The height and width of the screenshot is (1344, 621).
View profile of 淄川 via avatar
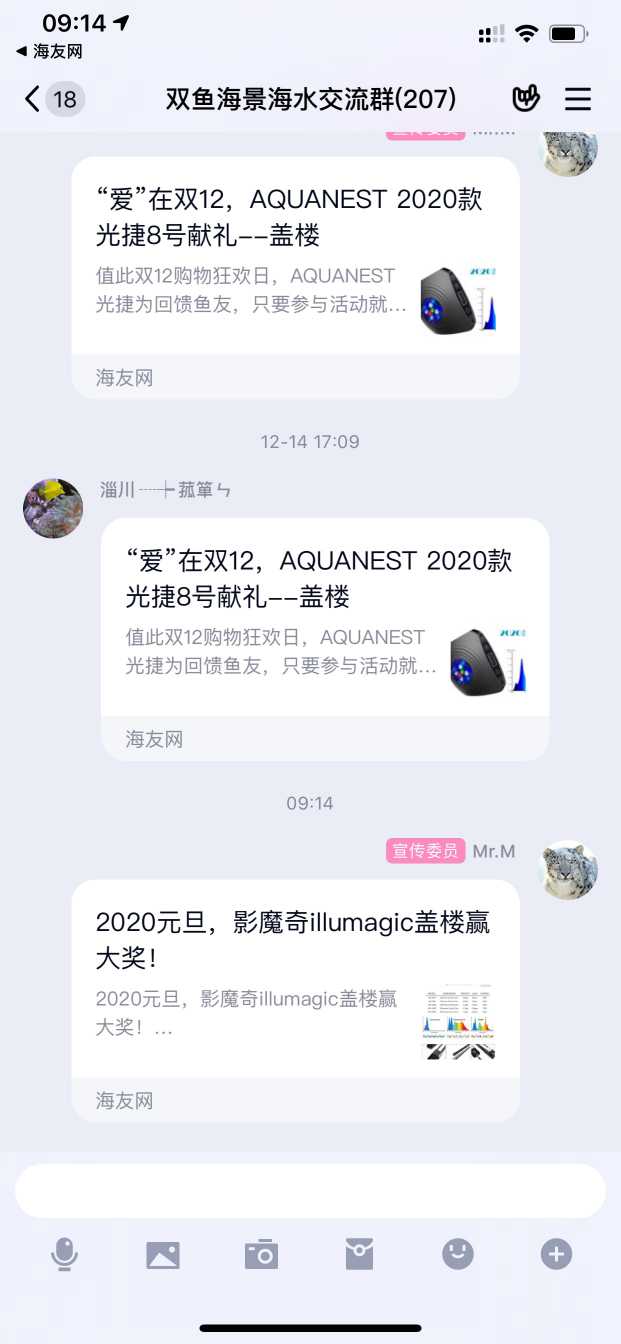(x=53, y=508)
